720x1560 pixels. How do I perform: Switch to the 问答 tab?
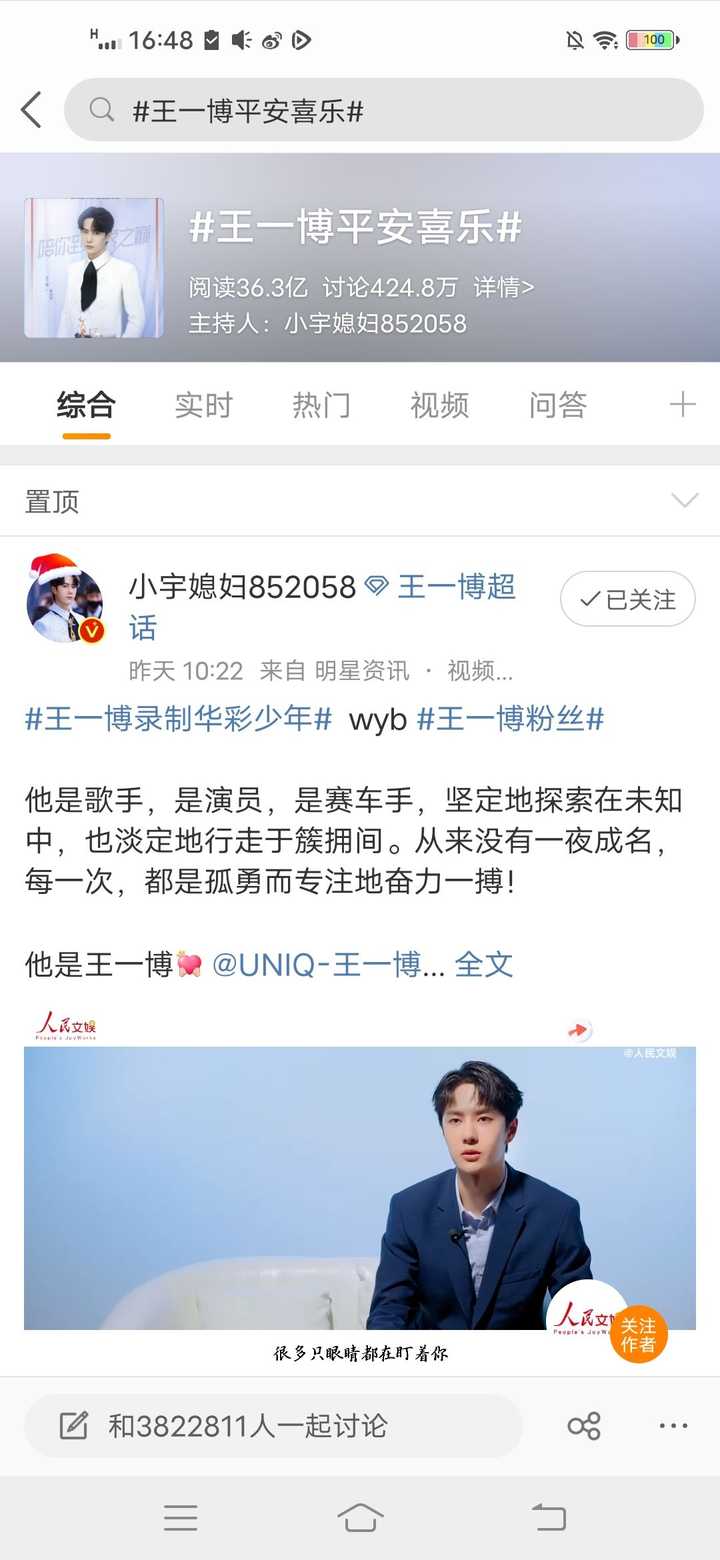(557, 405)
